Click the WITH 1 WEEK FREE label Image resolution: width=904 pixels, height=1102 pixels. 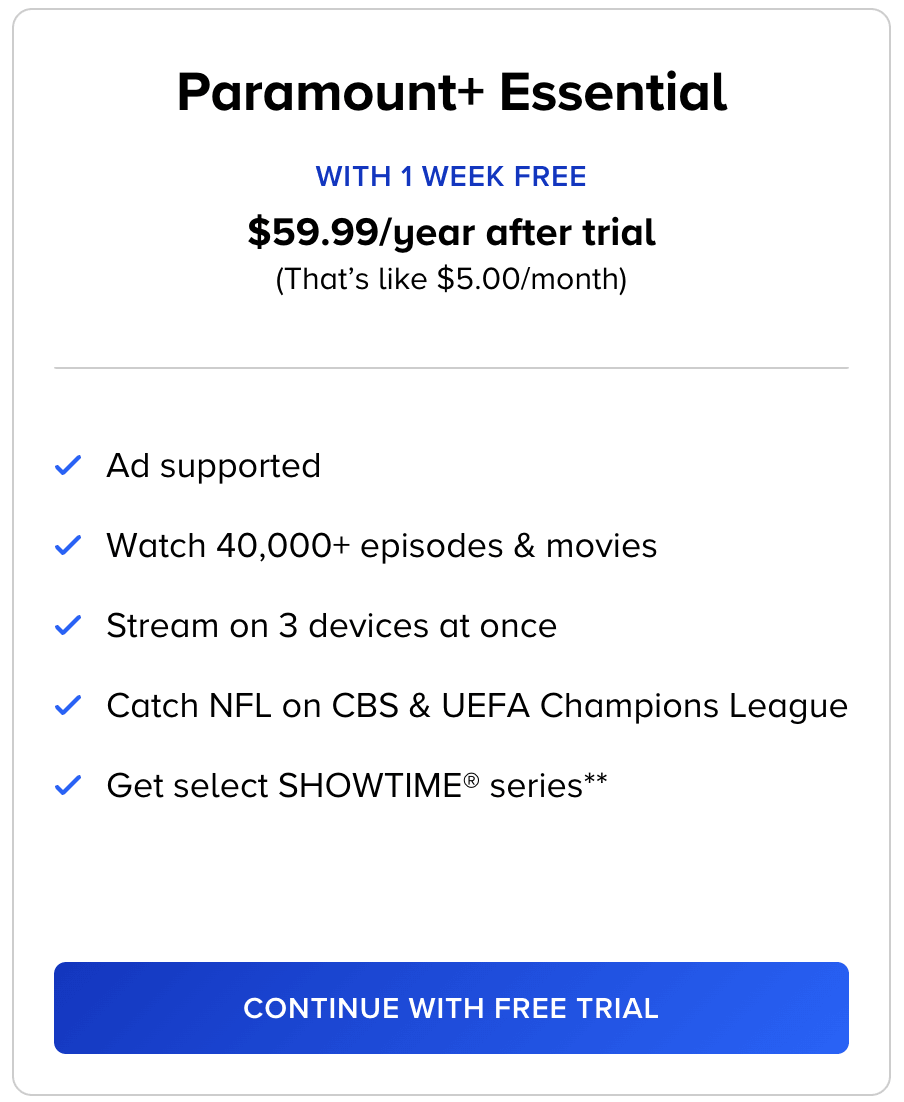pyautogui.click(x=451, y=176)
